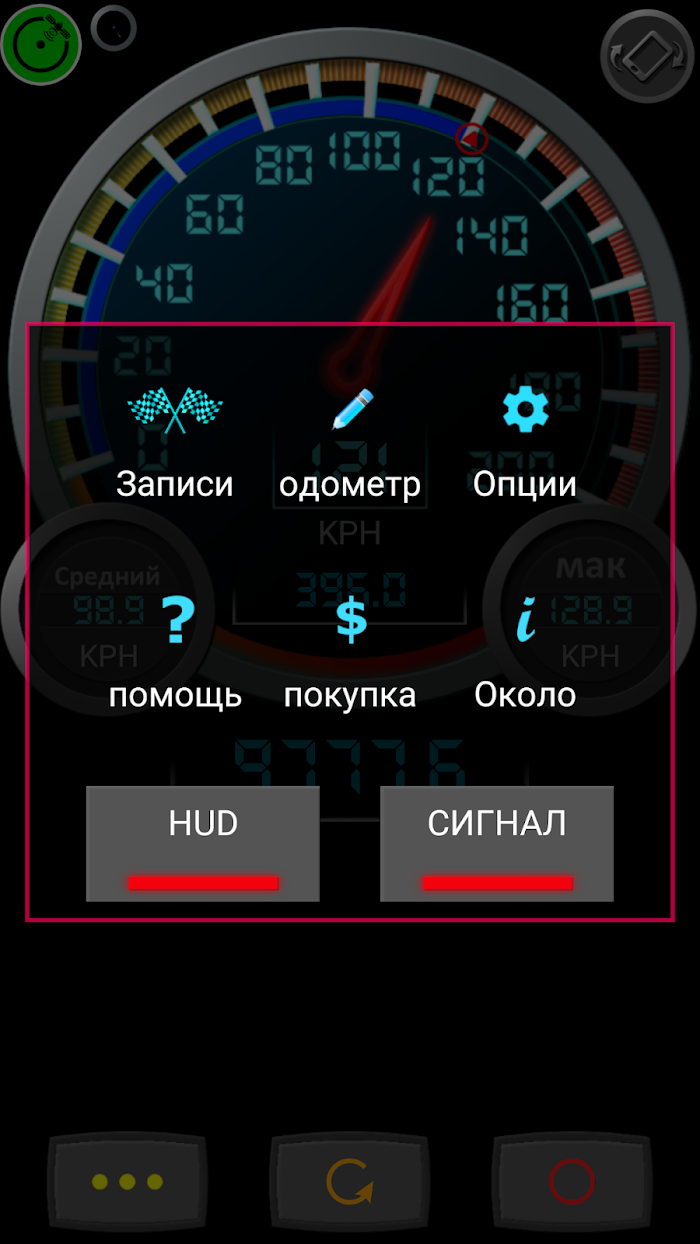Tap the green GPS satellite icon
The image size is (700, 1244).
coord(41,44)
